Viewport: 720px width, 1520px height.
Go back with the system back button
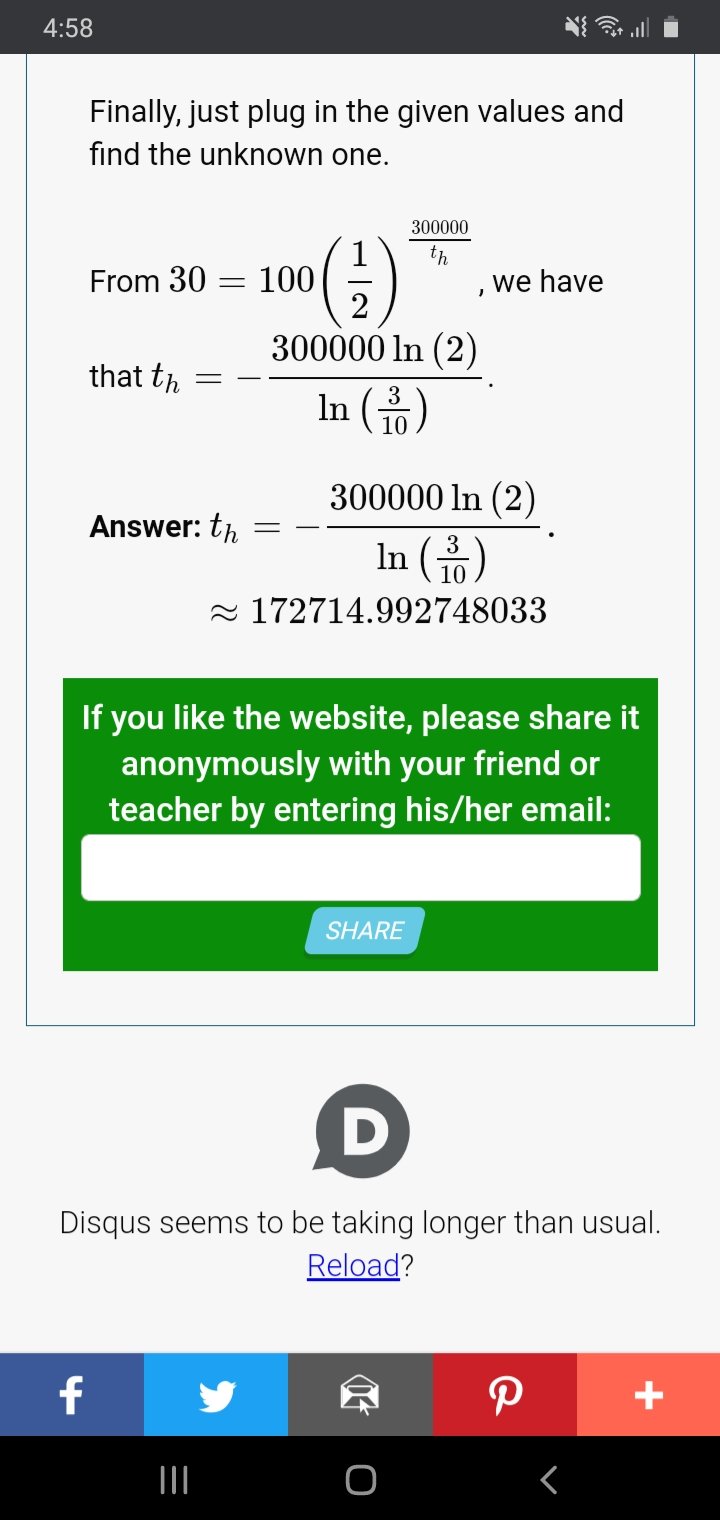pyautogui.click(x=547, y=1479)
